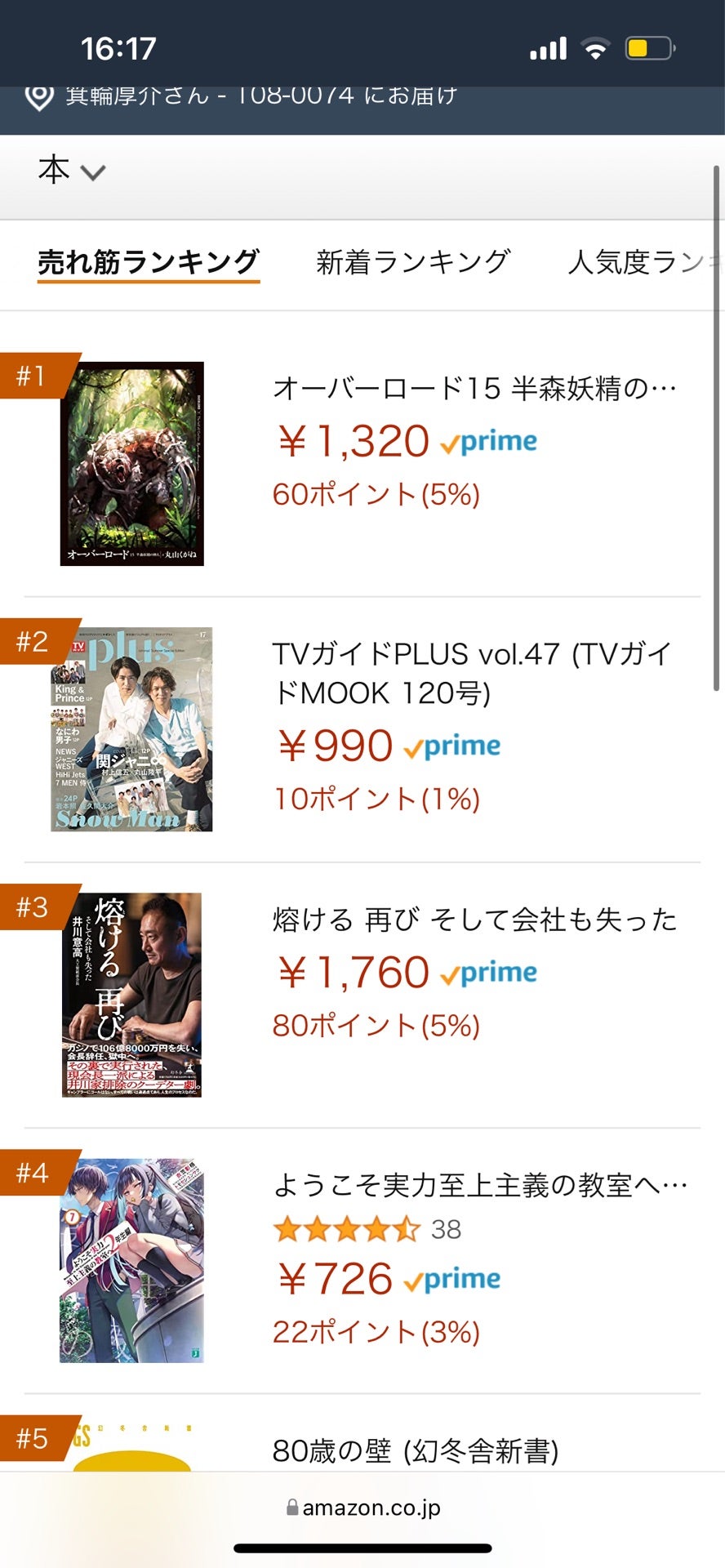Select the 売れ筋ランキング tab

[149, 262]
